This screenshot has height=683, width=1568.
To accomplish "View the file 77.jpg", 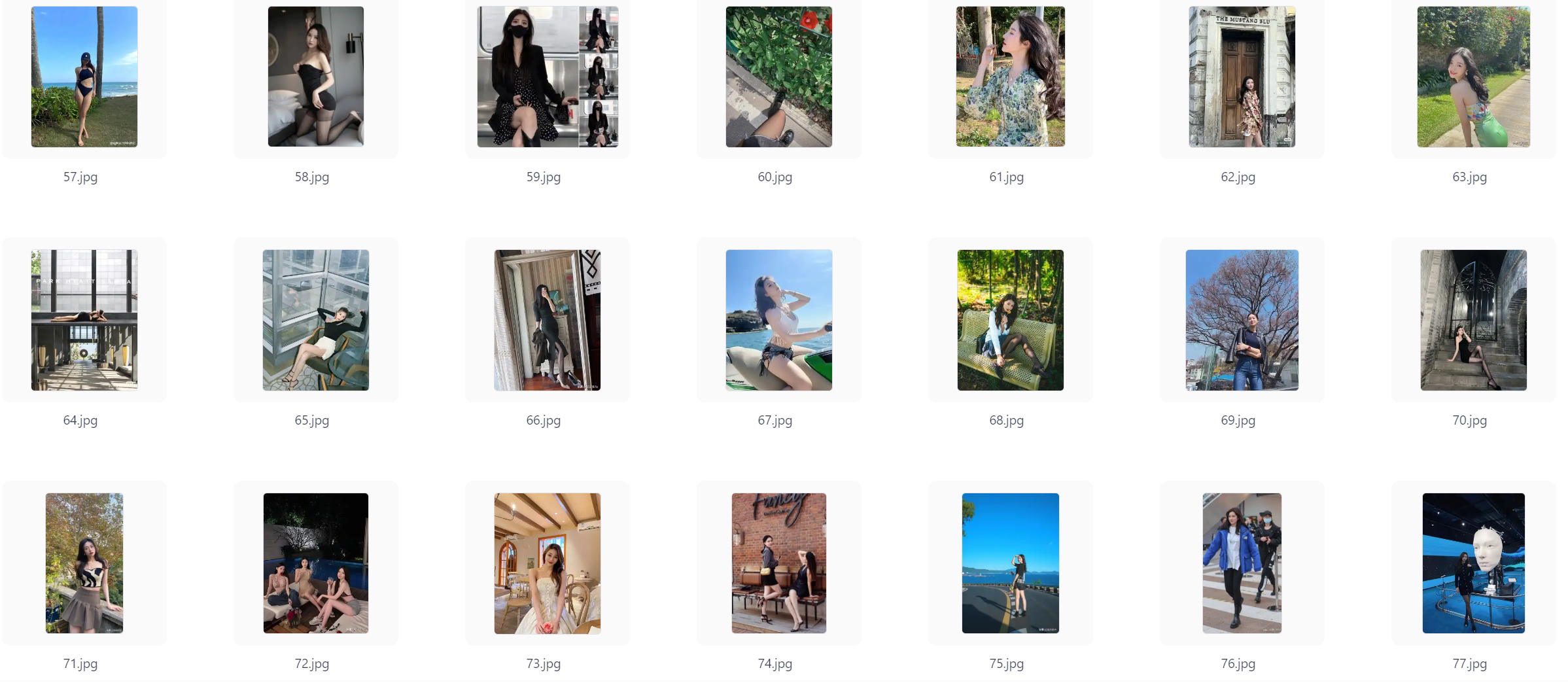I will (x=1474, y=563).
